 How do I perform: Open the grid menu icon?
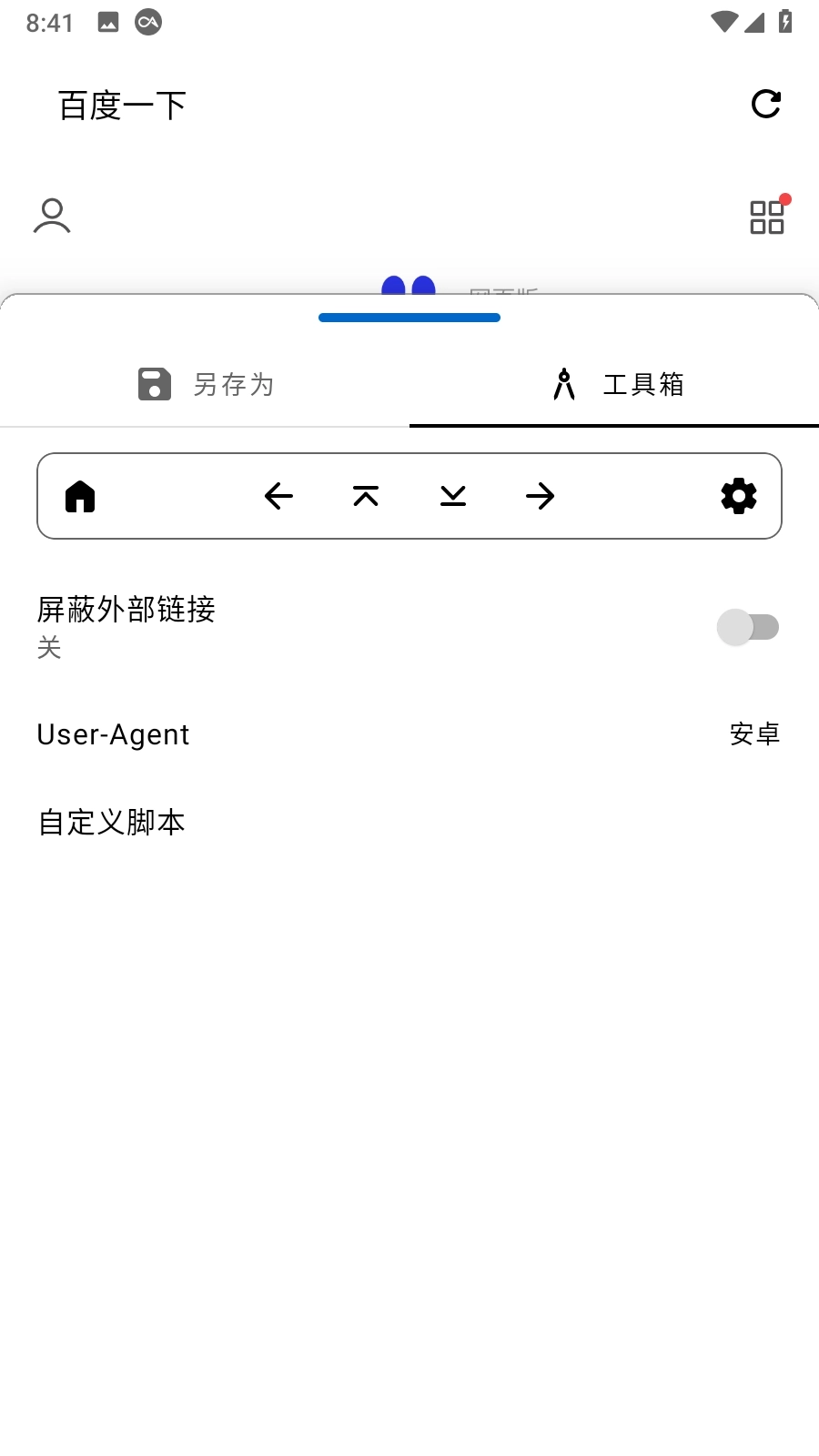click(767, 217)
